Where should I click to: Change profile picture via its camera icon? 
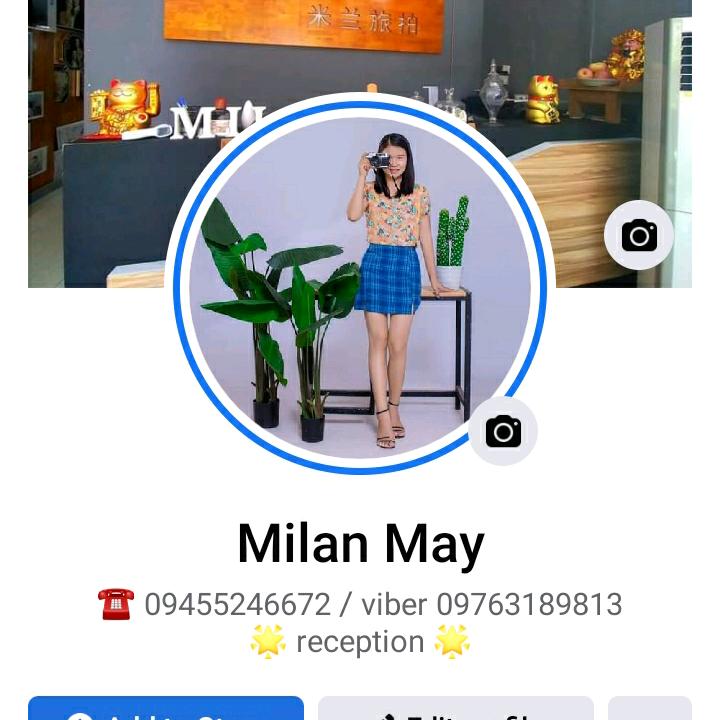click(x=503, y=431)
